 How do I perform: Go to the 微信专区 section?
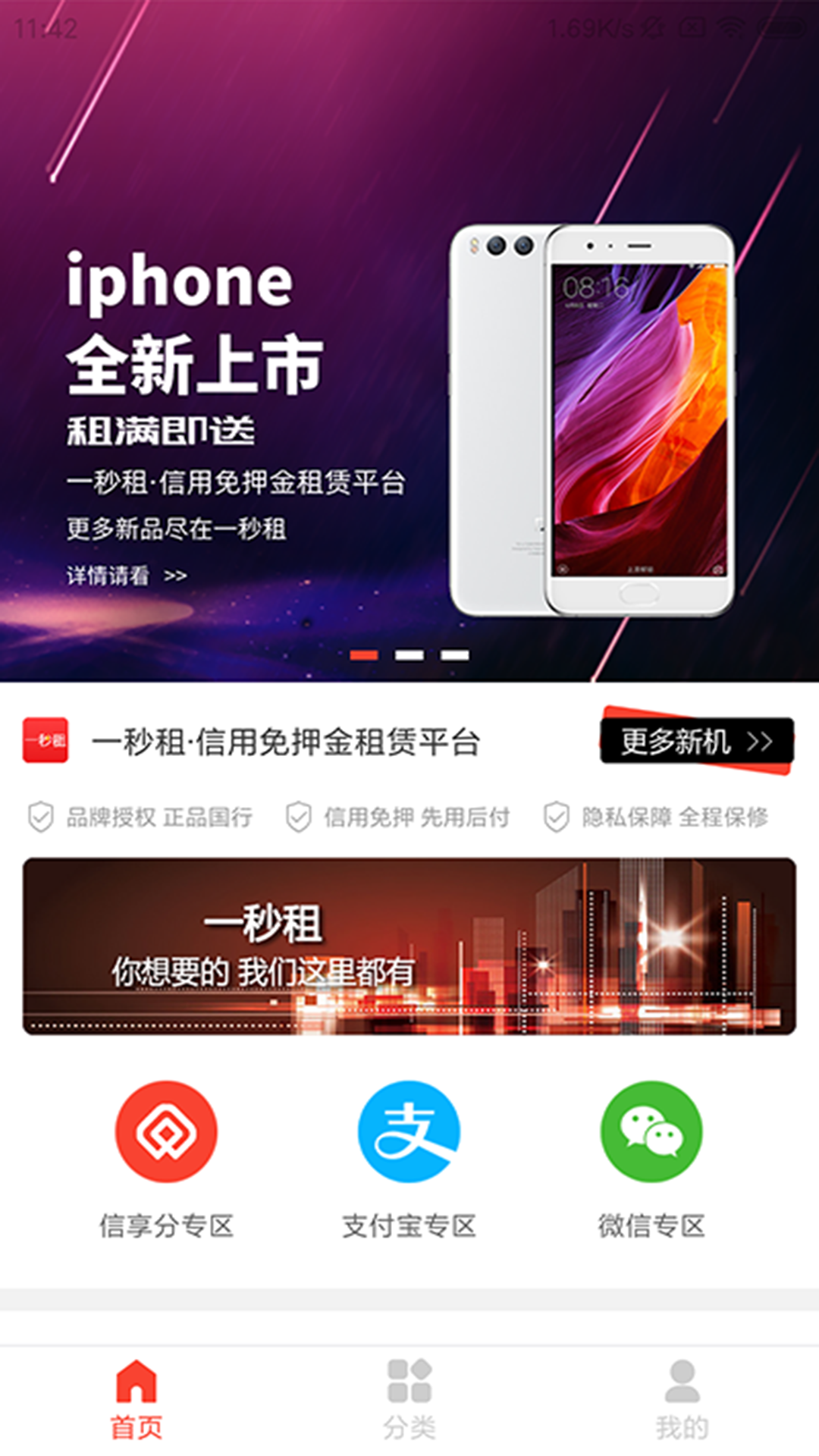tap(651, 1157)
